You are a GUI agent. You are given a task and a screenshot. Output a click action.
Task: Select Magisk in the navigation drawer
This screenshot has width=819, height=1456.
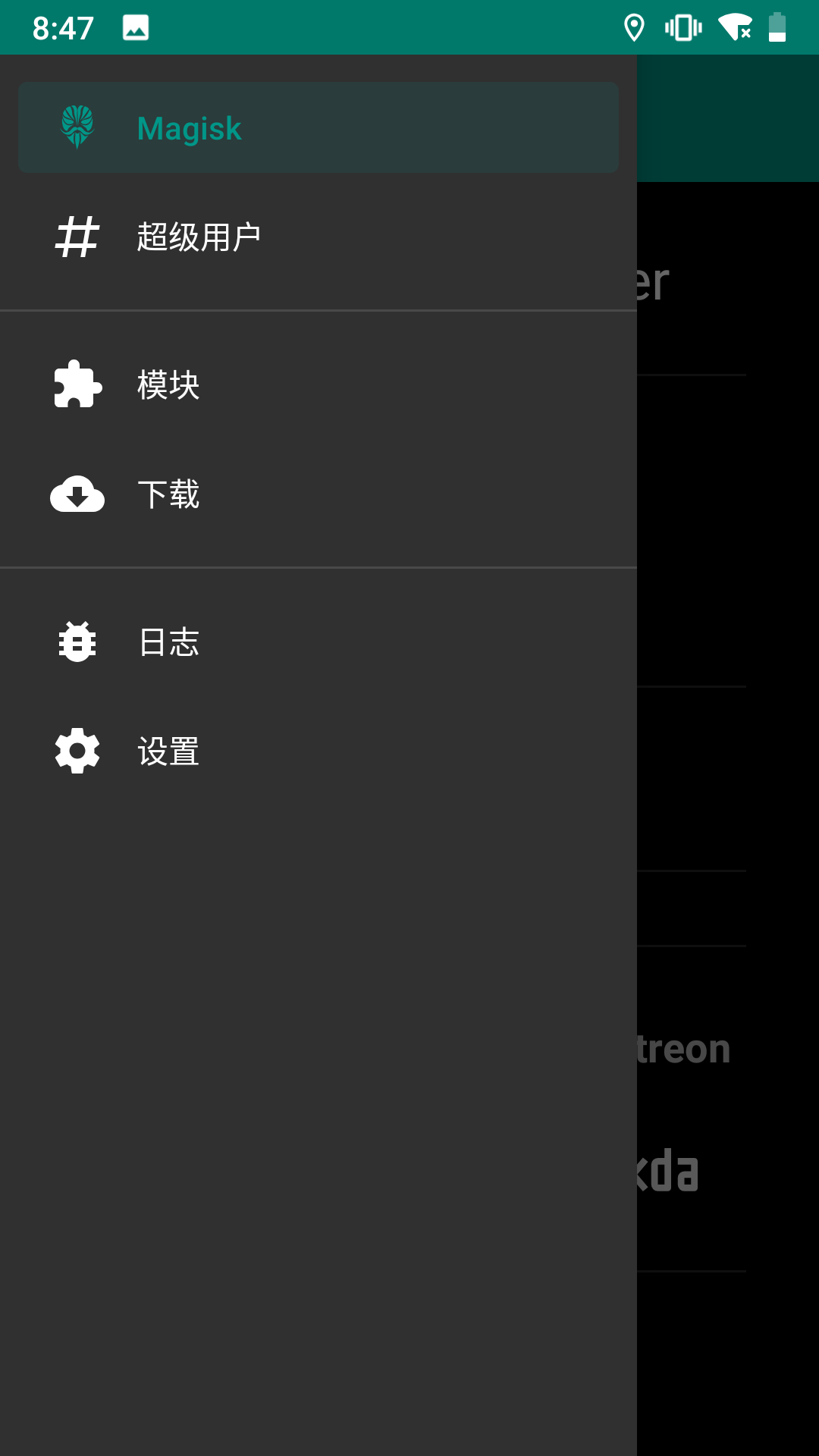318,127
